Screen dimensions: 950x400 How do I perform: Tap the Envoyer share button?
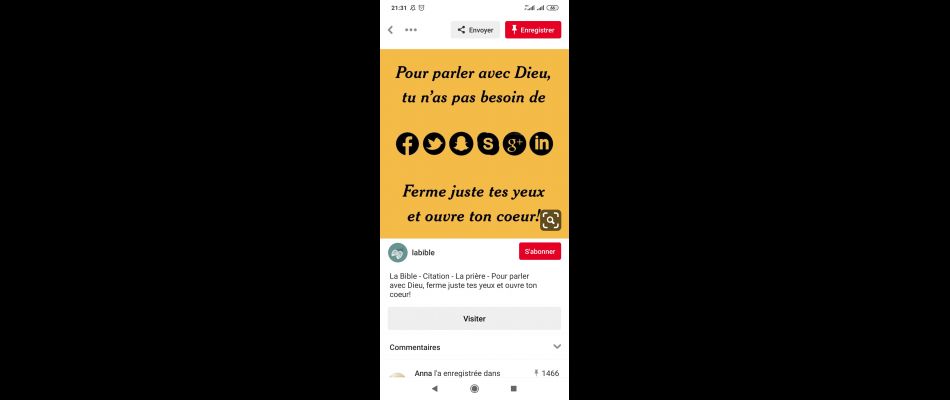(x=475, y=30)
